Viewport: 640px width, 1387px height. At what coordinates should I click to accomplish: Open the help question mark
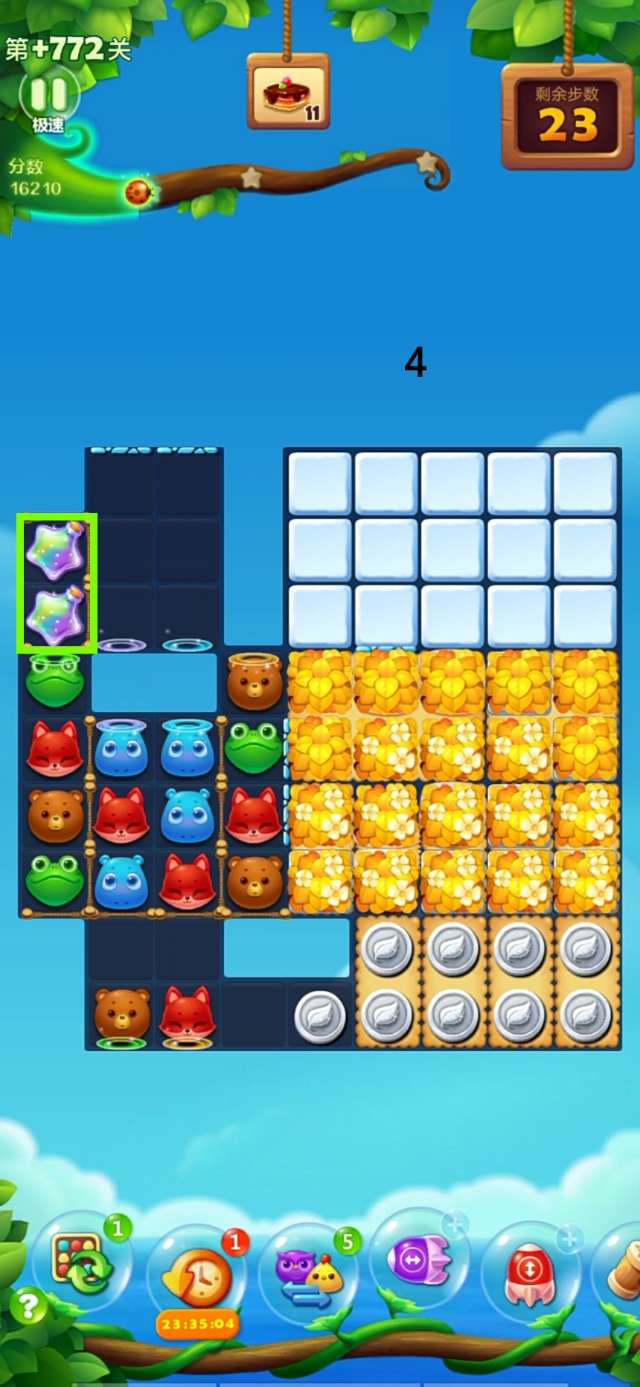coord(28,1305)
